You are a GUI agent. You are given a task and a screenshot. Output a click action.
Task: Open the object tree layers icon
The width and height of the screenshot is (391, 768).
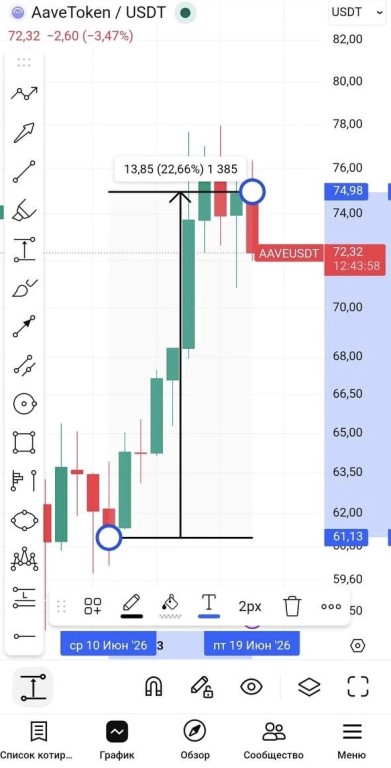(x=309, y=687)
